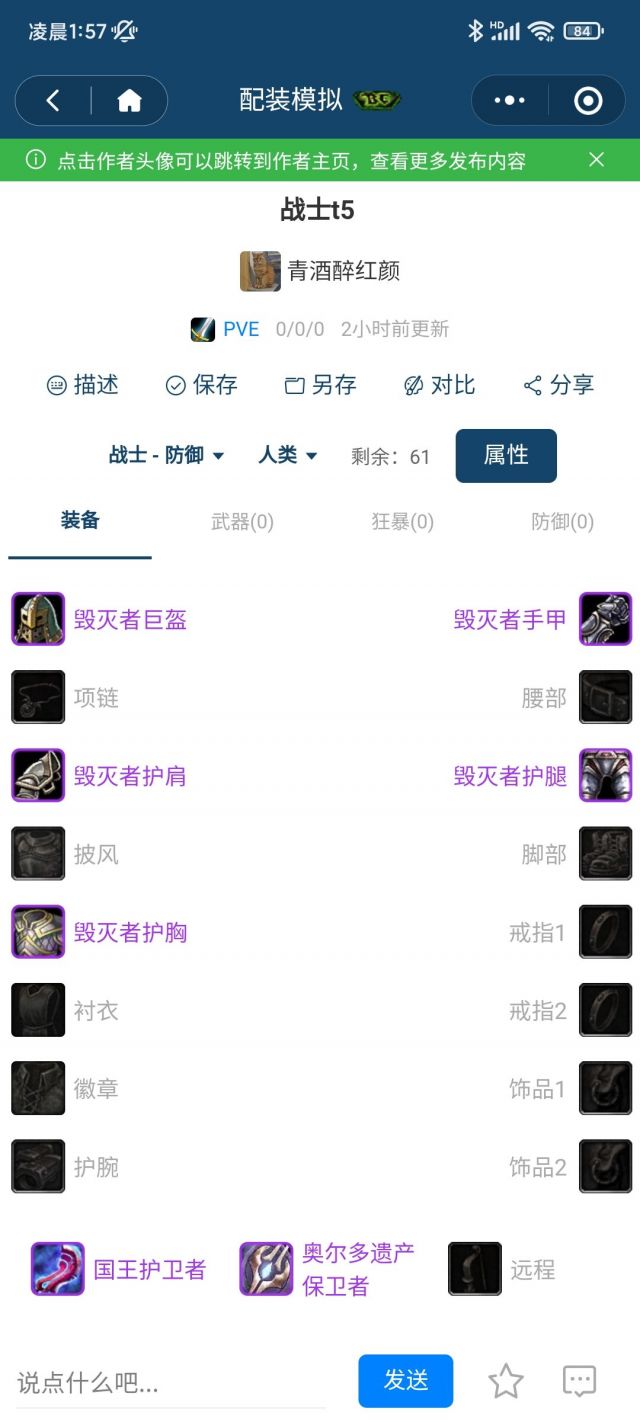Switch to the 狂暴(0) talent tab
The image size is (640, 1422).
click(402, 521)
